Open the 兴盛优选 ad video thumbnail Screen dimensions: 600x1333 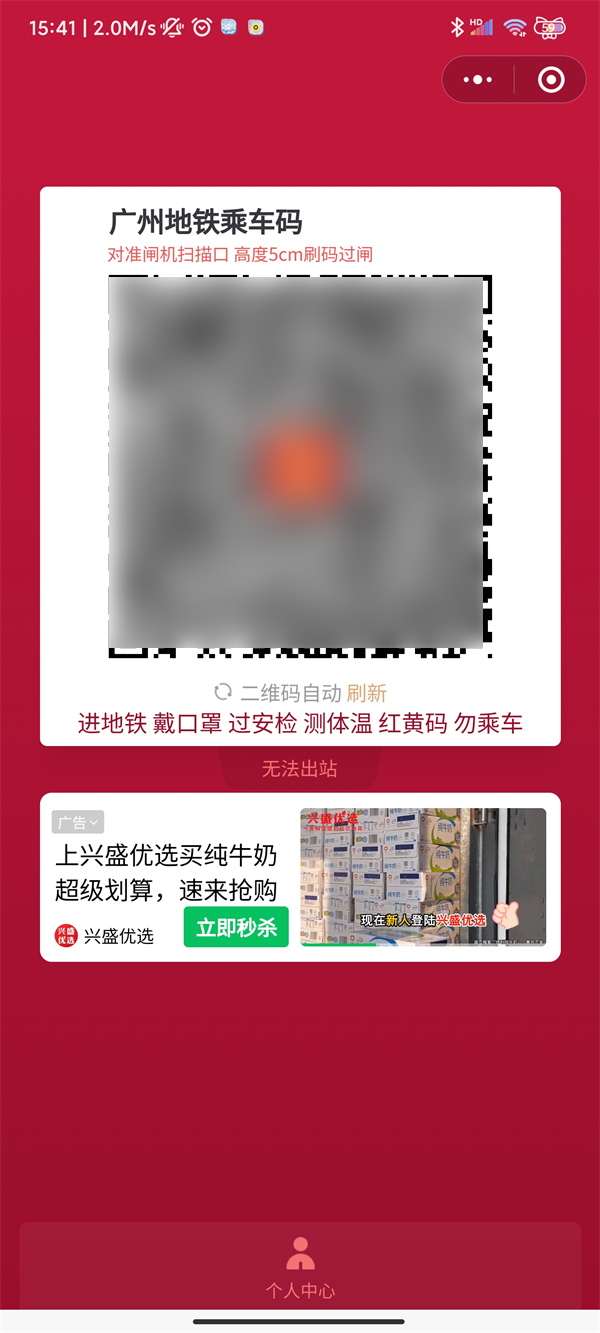tap(423, 876)
